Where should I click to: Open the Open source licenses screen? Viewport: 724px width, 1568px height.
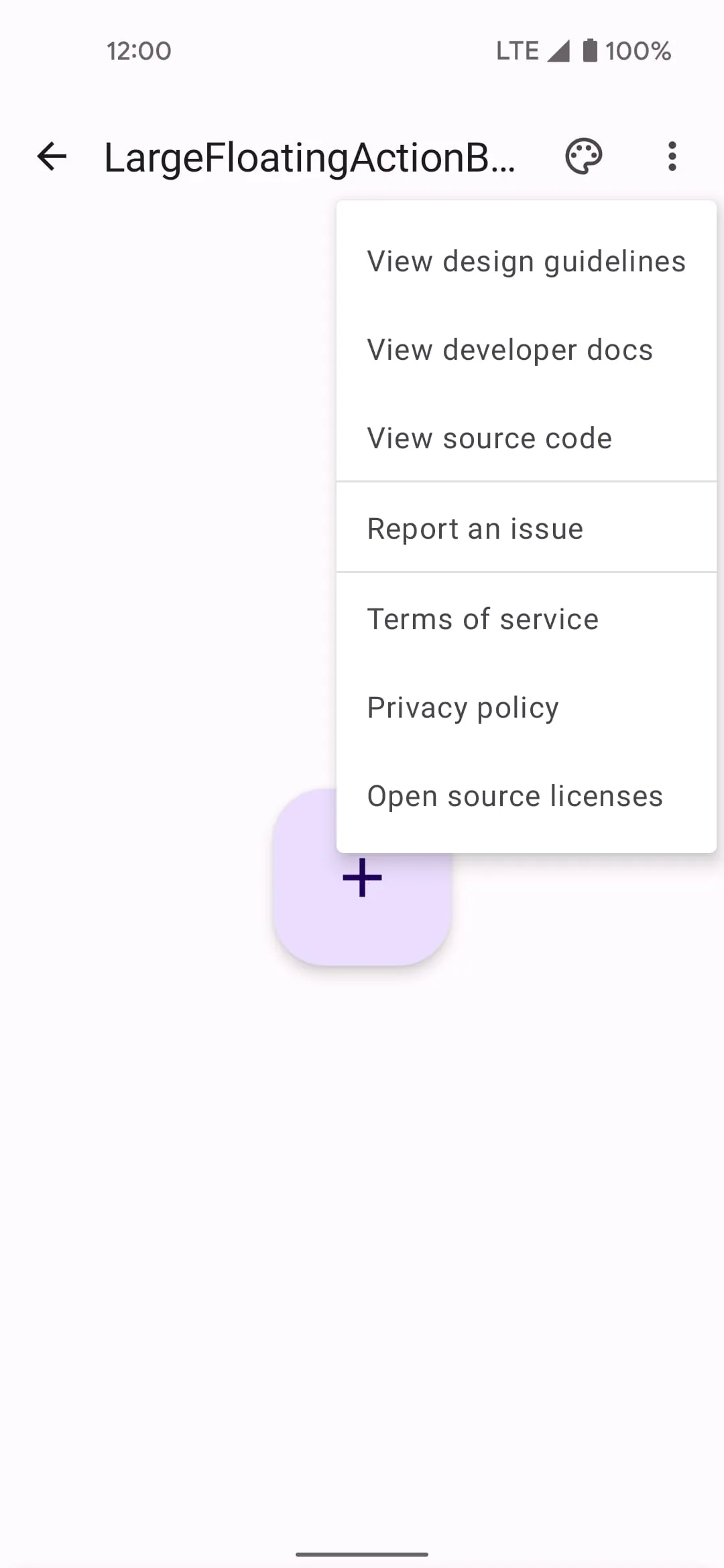point(514,796)
